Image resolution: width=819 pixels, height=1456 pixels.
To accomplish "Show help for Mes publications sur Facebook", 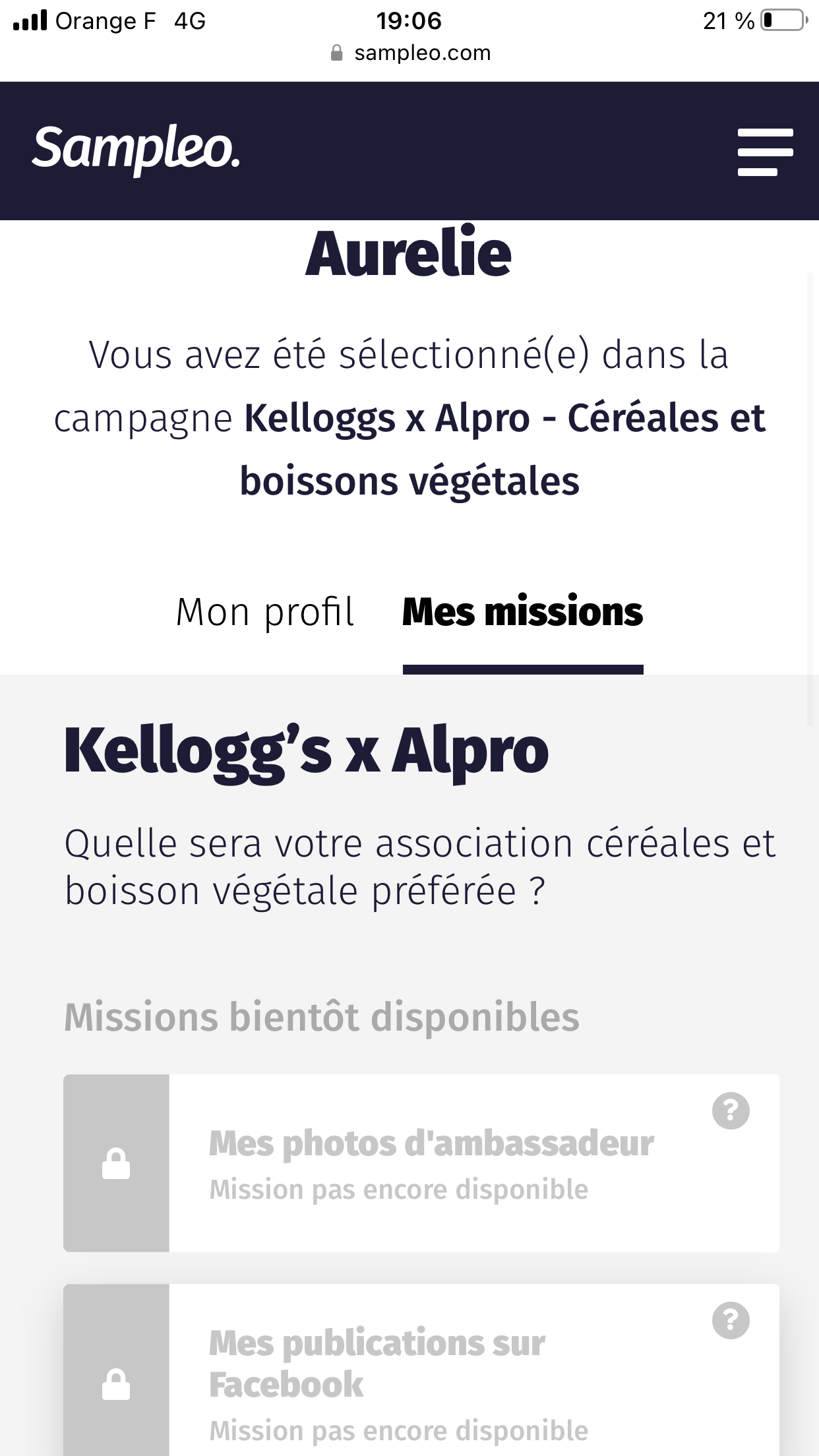I will pyautogui.click(x=731, y=1321).
